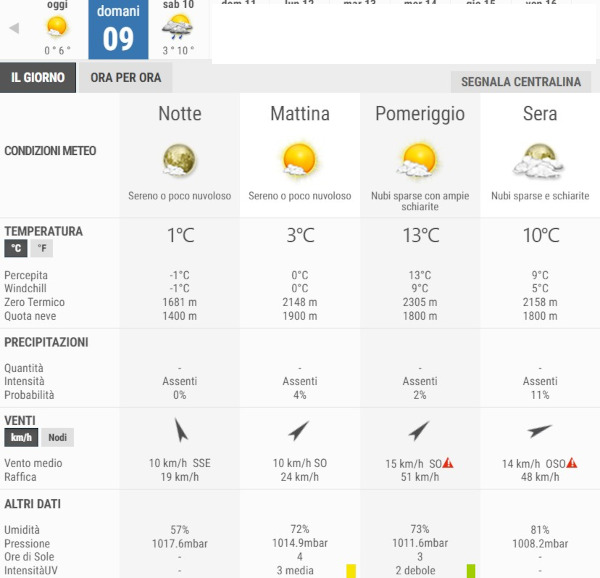Viewport: 600px width, 578px height.
Task: Change wind speed unit to Nodi
Action: pos(58,437)
